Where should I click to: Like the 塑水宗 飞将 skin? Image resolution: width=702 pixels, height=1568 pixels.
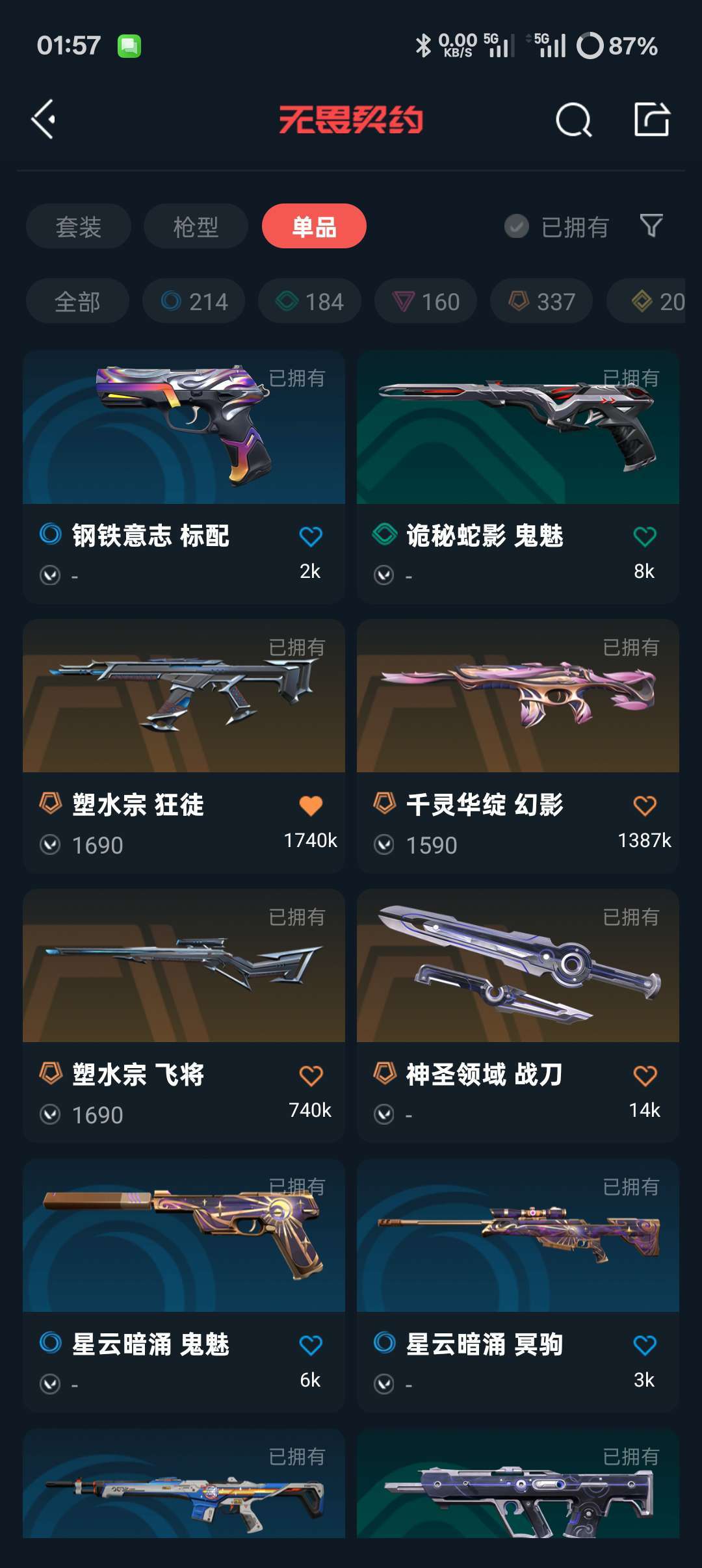(x=311, y=1076)
